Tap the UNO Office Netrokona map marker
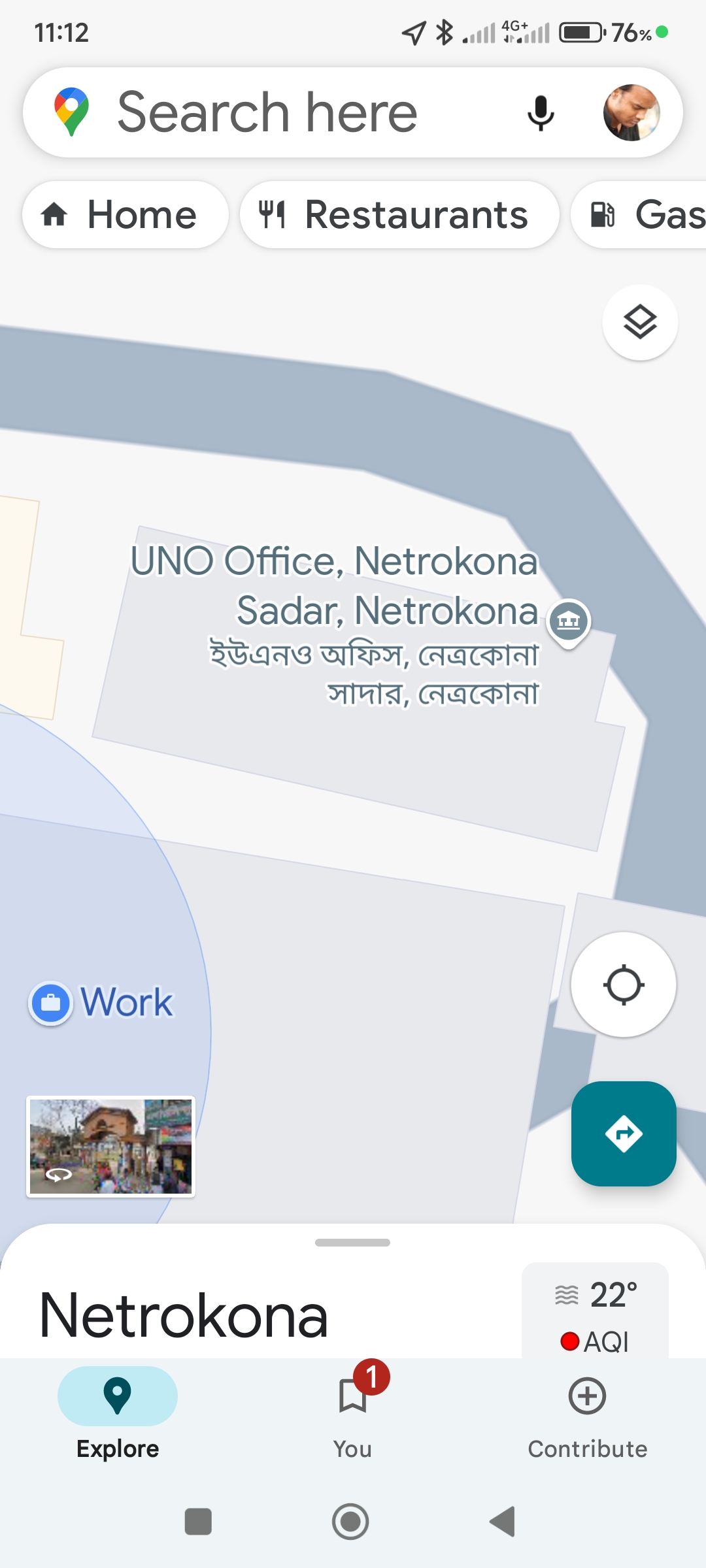This screenshot has width=706, height=1568. coord(569,621)
